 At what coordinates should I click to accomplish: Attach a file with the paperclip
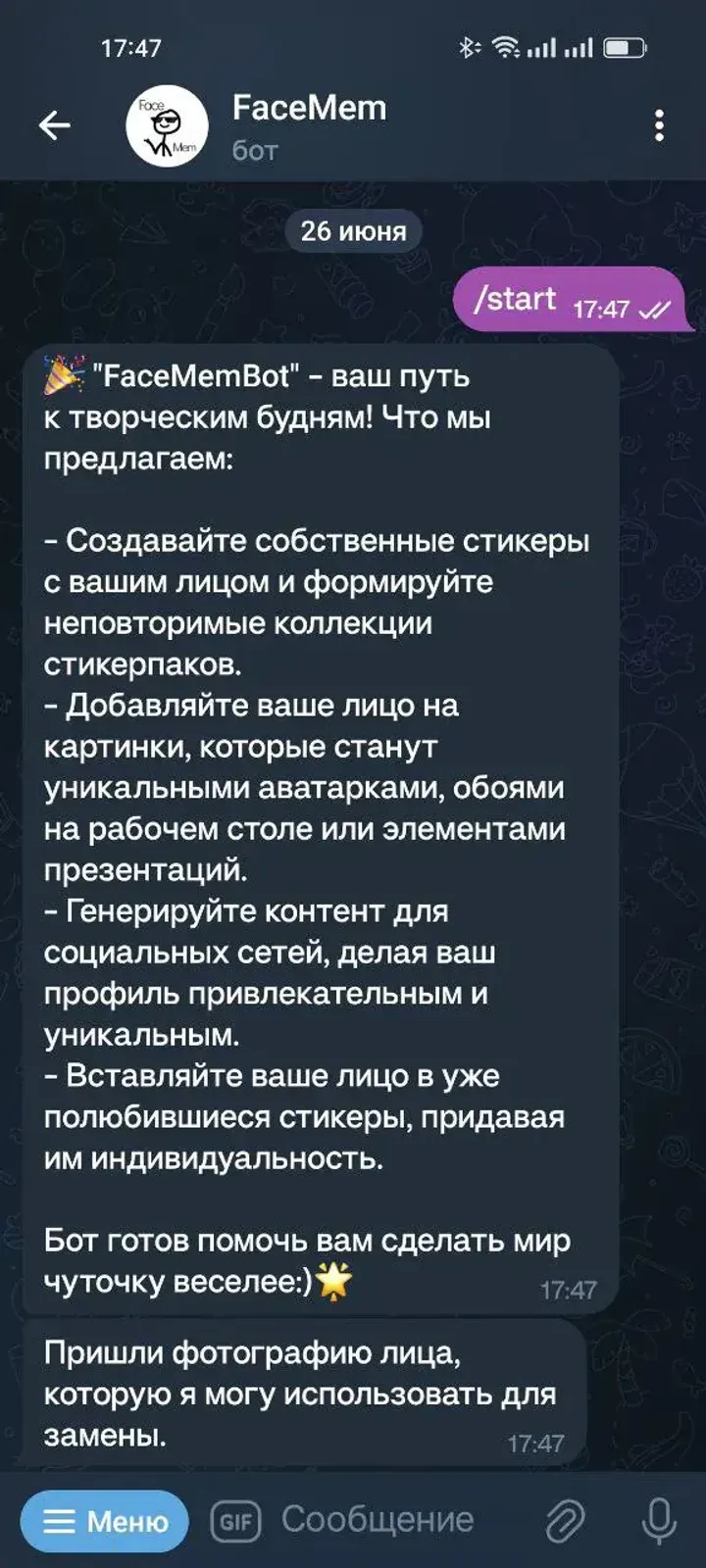point(566,1521)
